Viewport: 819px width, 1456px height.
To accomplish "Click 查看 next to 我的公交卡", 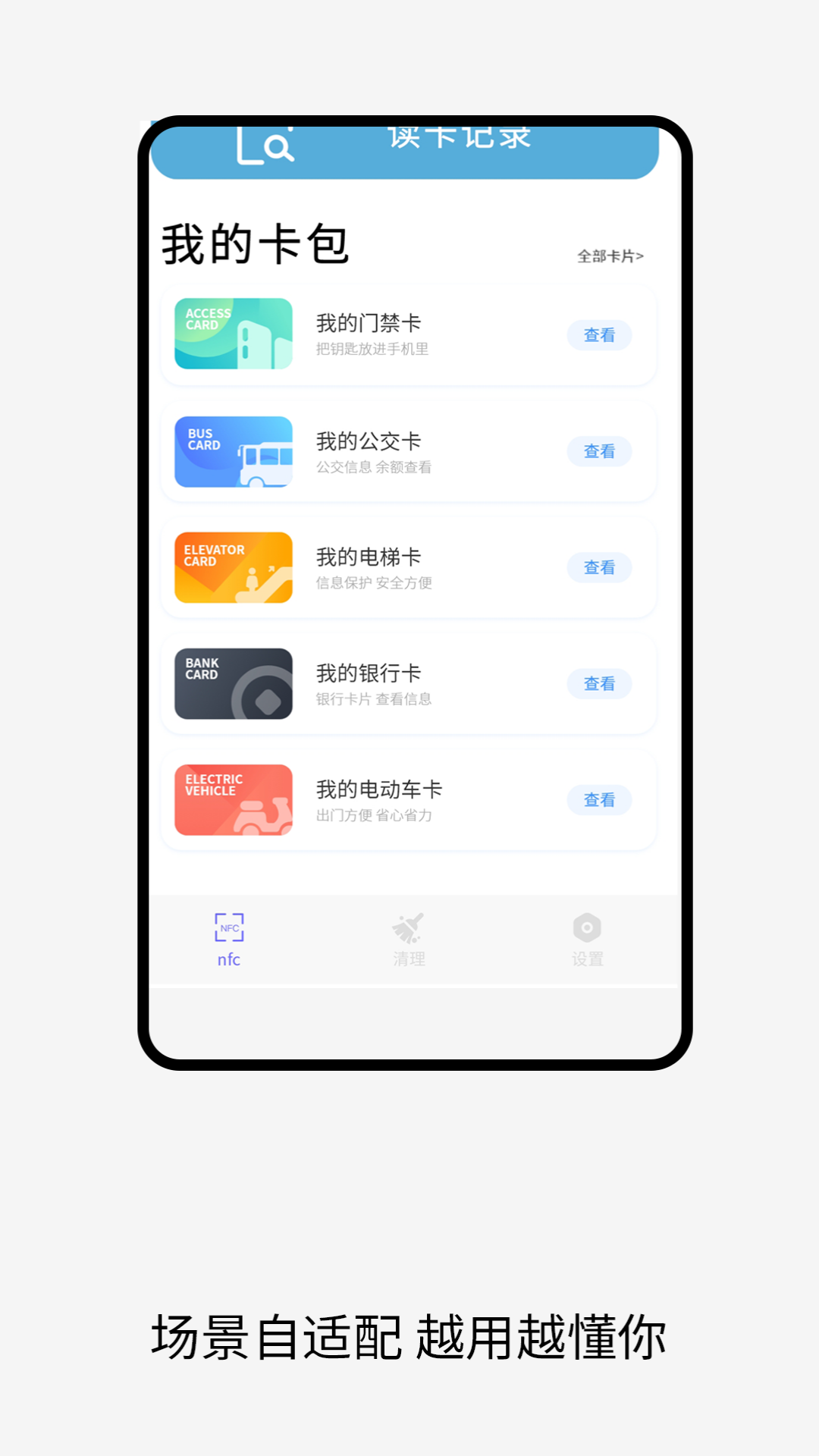I will point(598,451).
